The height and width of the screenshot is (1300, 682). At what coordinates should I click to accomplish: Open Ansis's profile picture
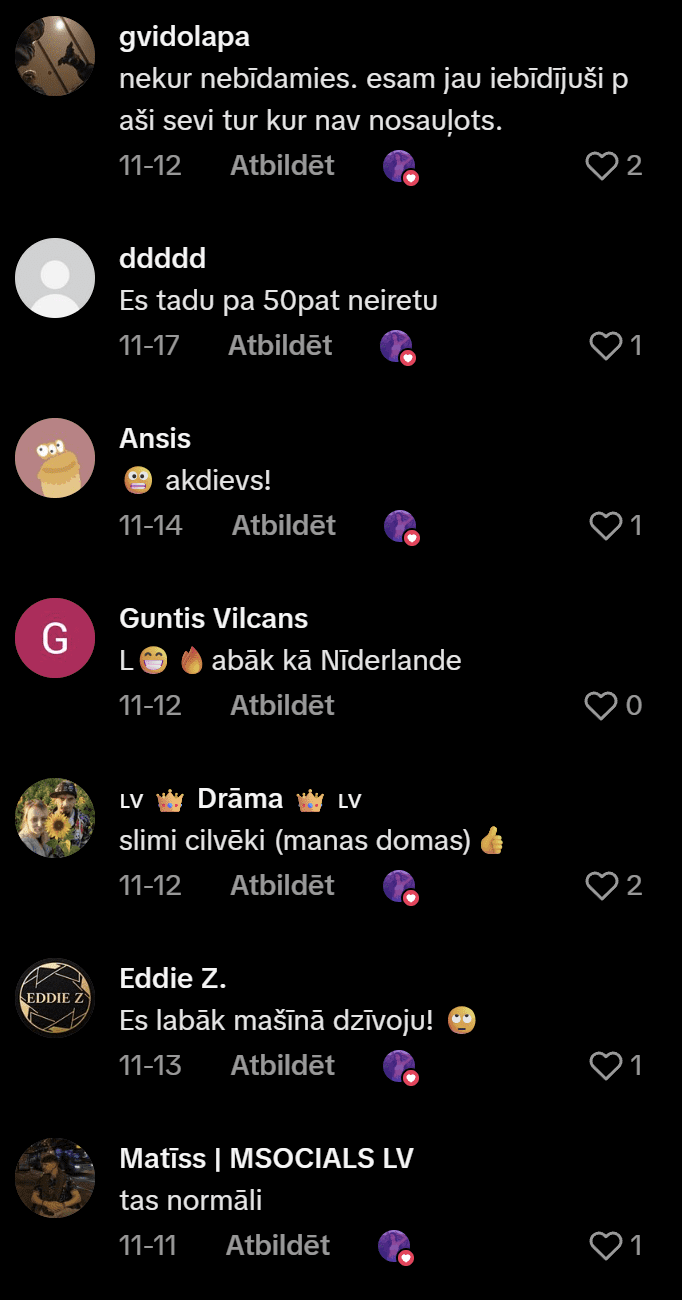55,458
